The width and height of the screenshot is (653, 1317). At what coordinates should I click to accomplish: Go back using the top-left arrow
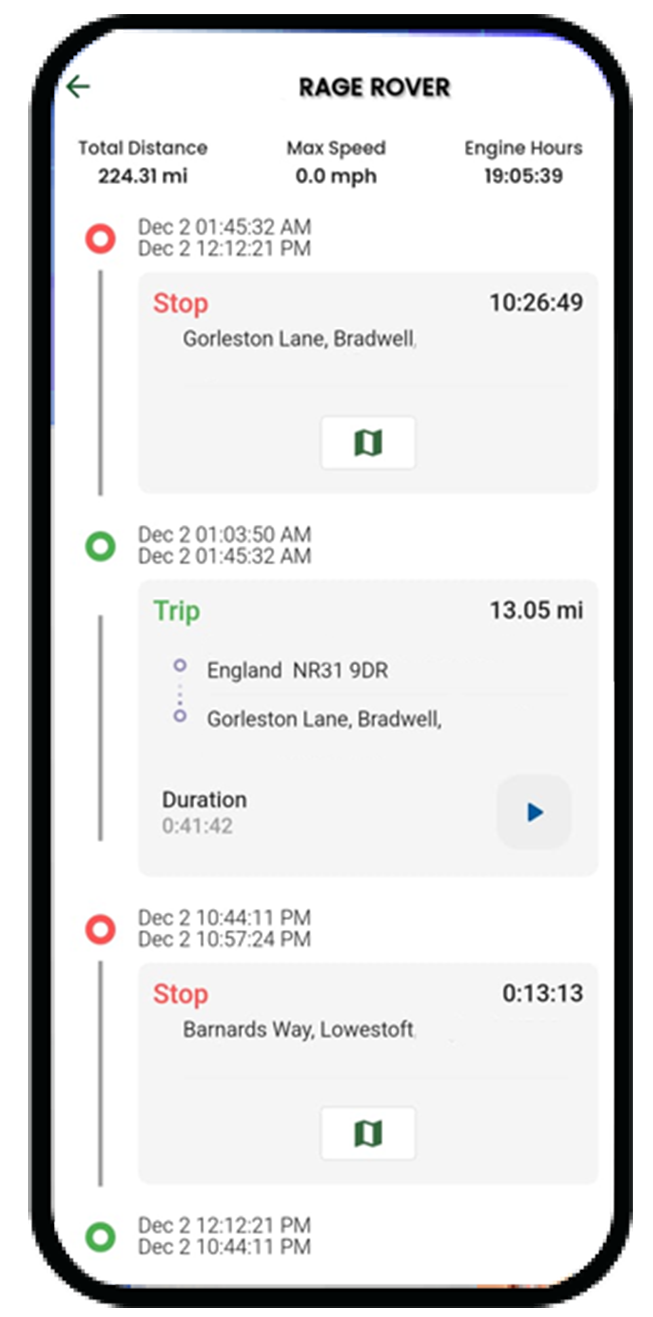point(78,87)
